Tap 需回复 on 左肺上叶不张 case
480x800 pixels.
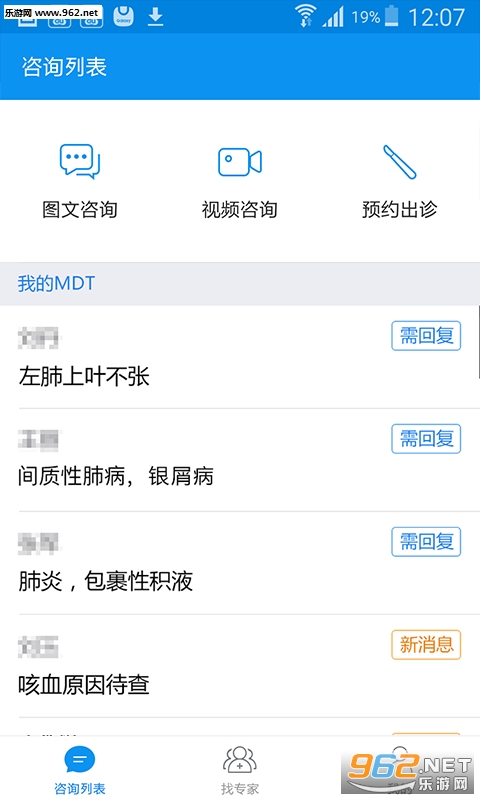(426, 336)
